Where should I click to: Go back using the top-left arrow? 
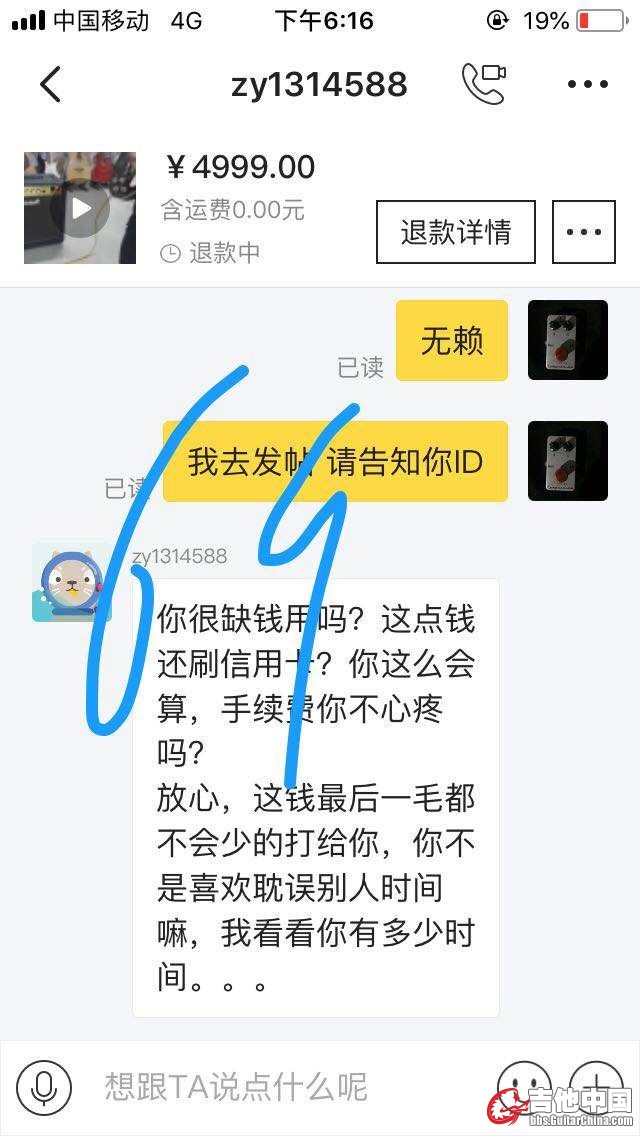coord(50,84)
